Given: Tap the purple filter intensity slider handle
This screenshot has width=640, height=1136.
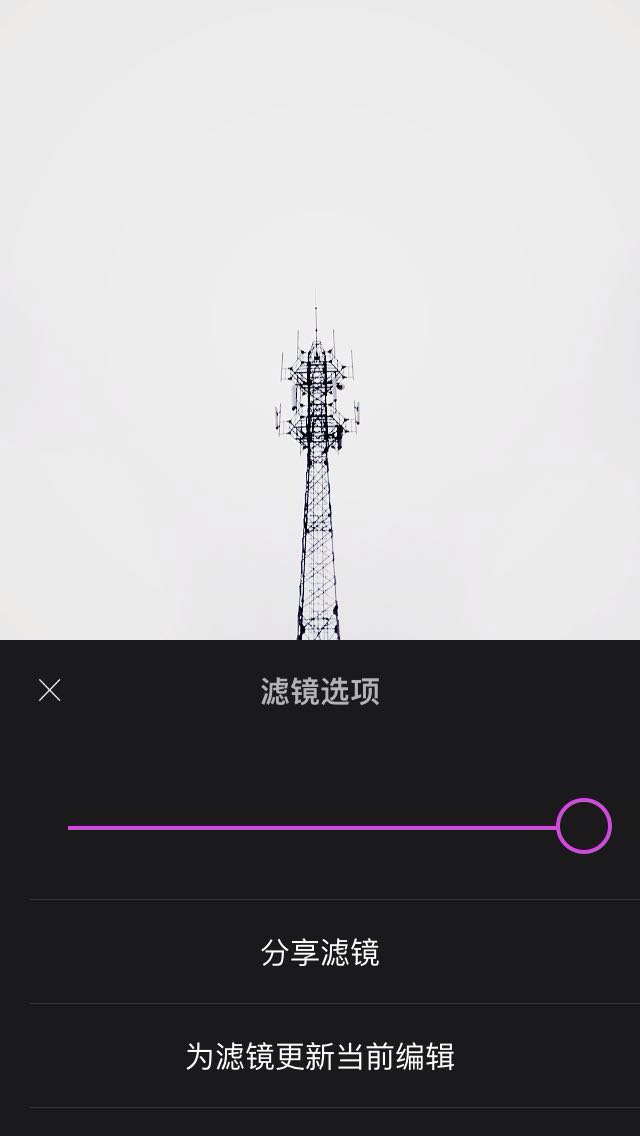Looking at the screenshot, I should (583, 826).
